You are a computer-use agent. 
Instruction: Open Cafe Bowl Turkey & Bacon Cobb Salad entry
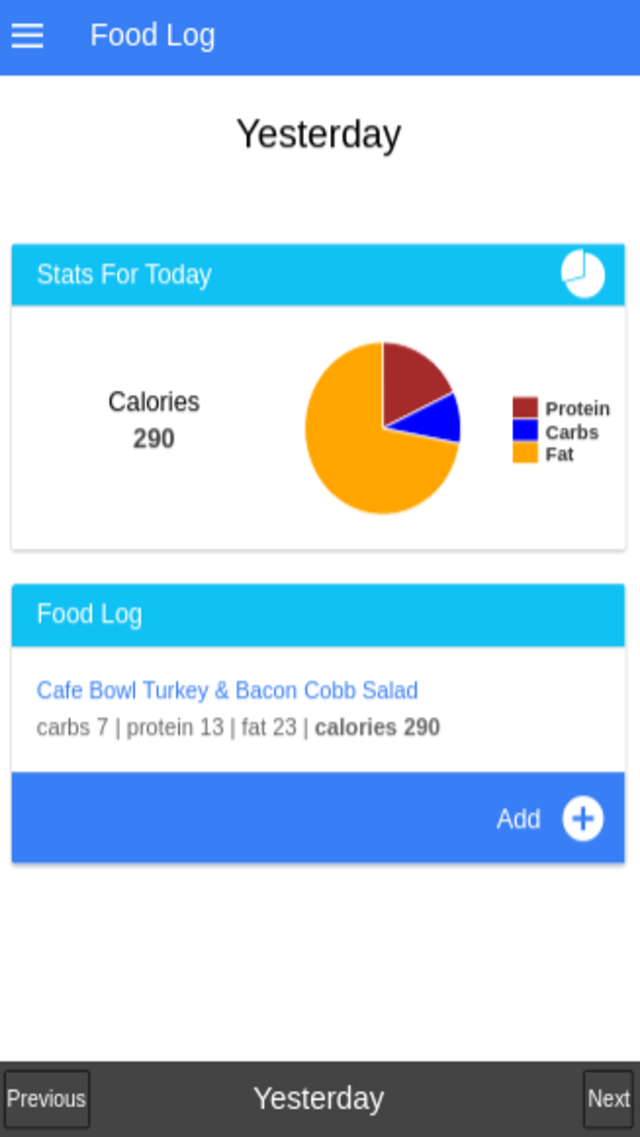[227, 690]
